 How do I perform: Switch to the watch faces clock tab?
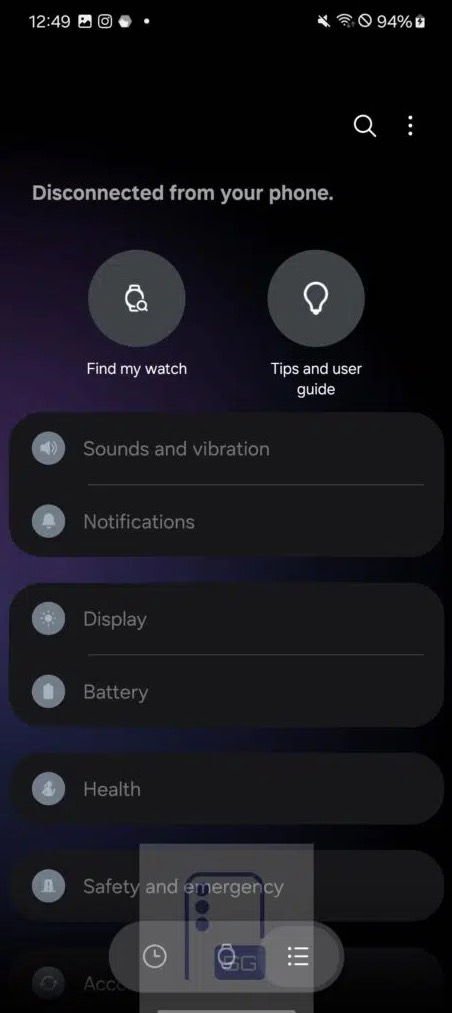pos(154,957)
